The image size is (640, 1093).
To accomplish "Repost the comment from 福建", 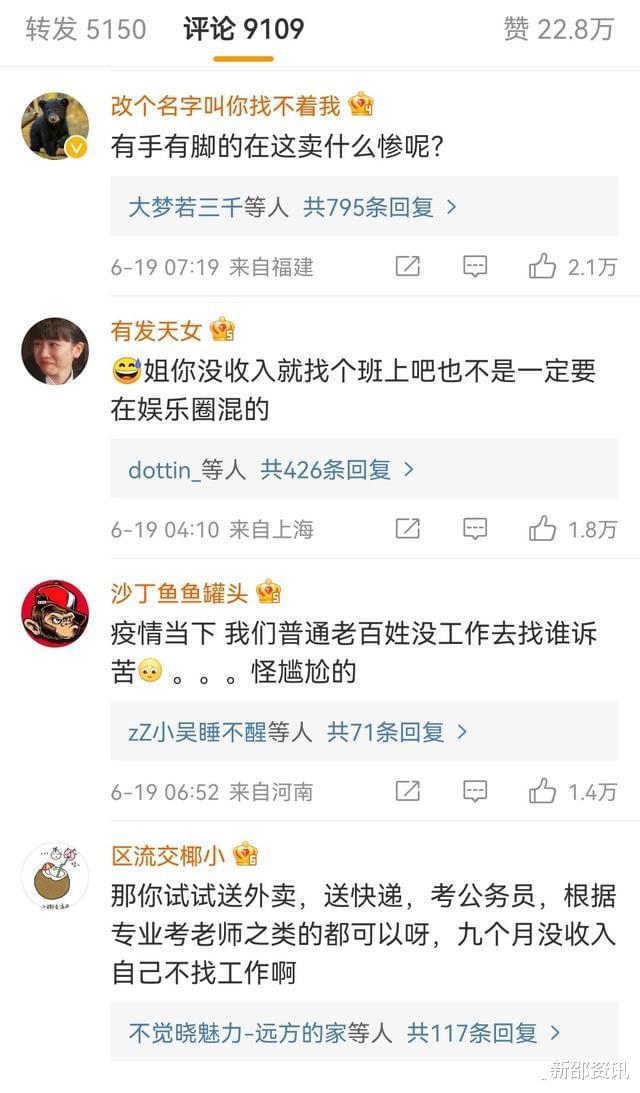I will point(407,266).
